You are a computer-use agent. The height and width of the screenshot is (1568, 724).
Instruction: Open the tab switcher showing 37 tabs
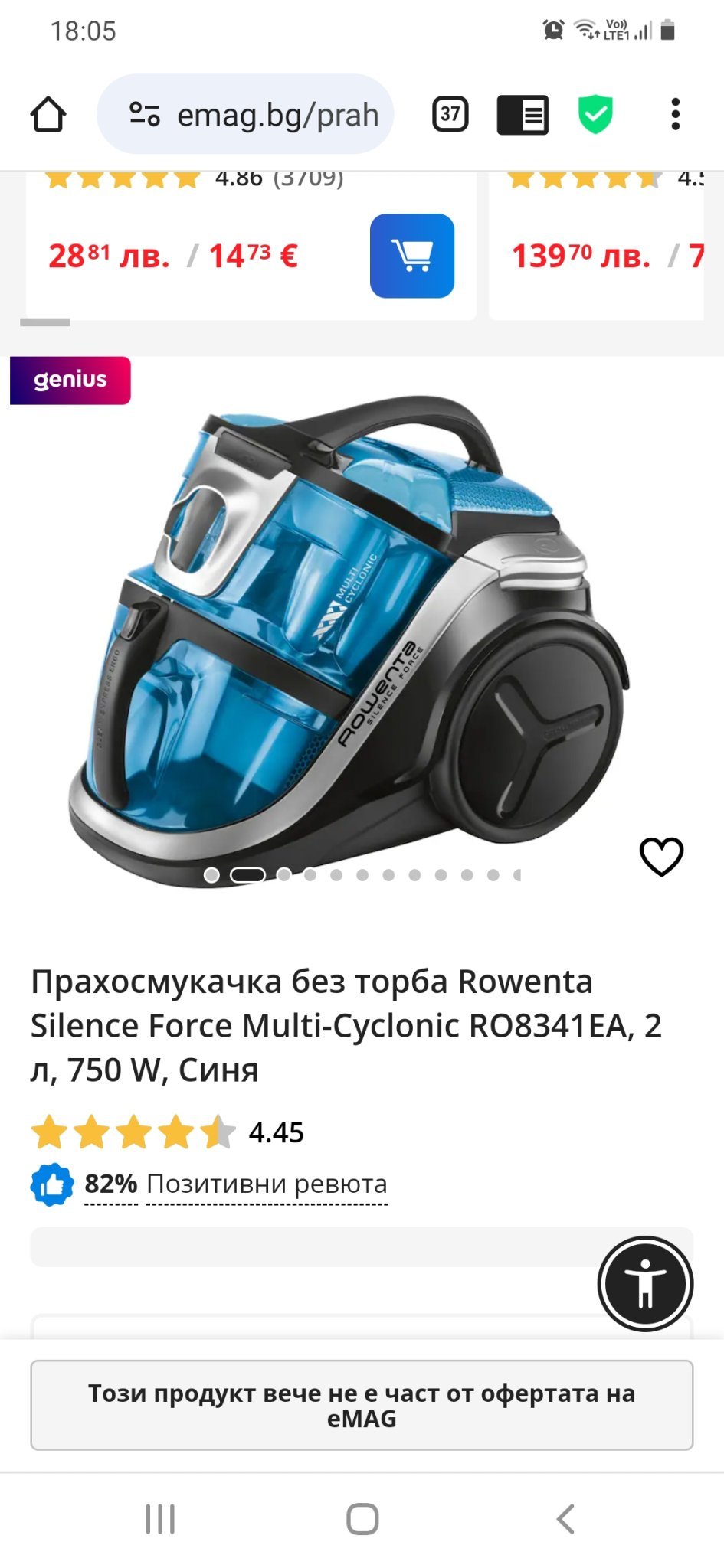pos(450,115)
